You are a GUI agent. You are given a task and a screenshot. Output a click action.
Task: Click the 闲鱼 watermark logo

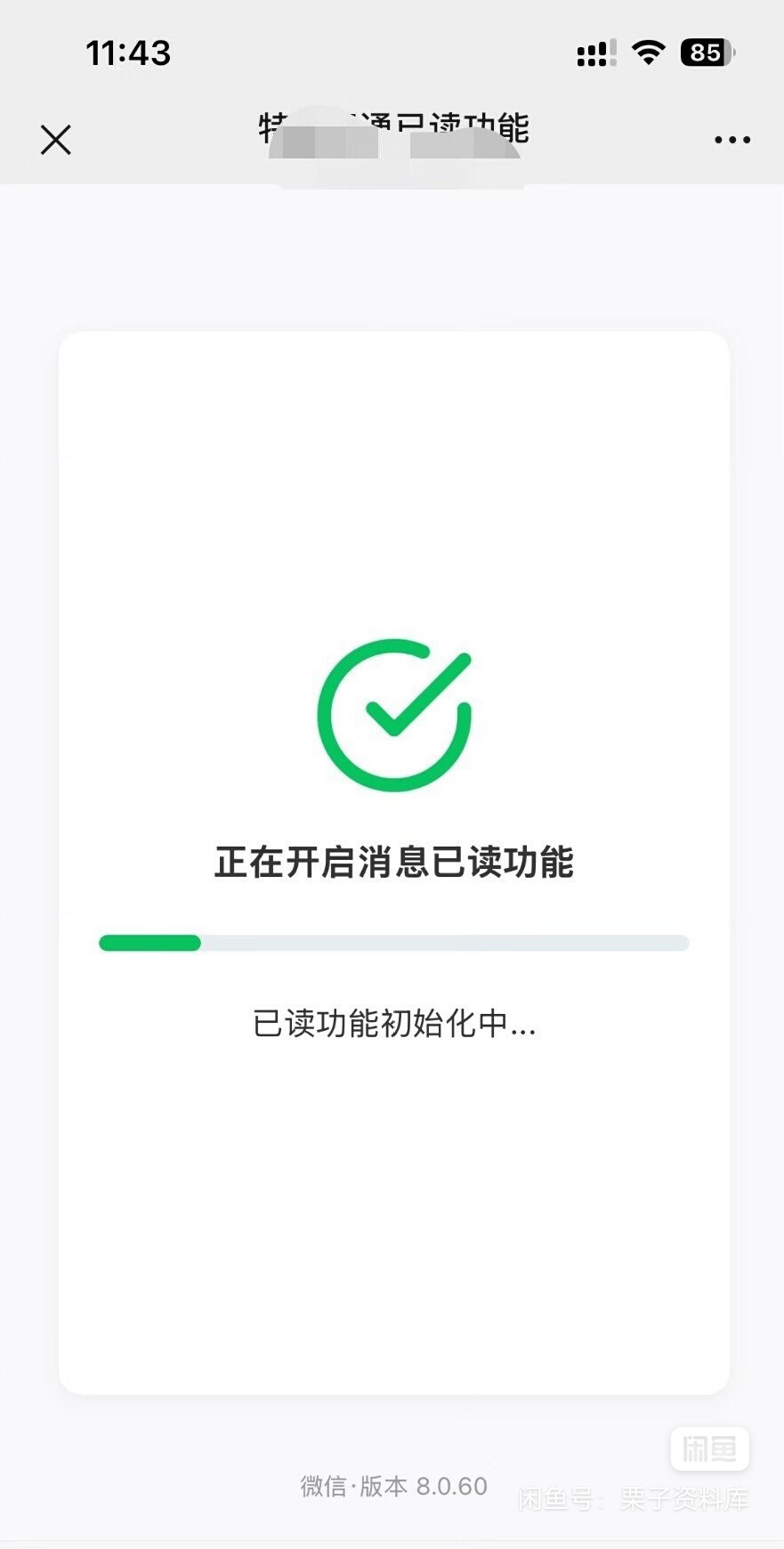point(709,1449)
